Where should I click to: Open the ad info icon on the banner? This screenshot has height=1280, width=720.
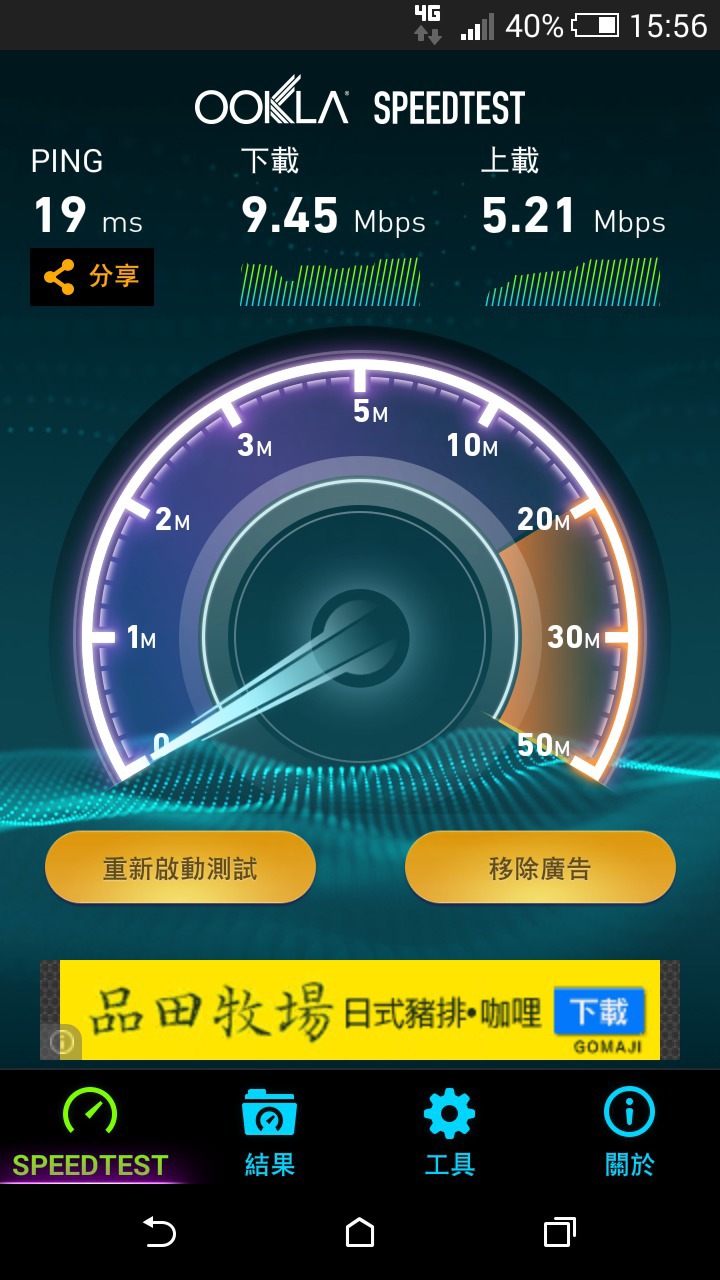coord(61,1042)
